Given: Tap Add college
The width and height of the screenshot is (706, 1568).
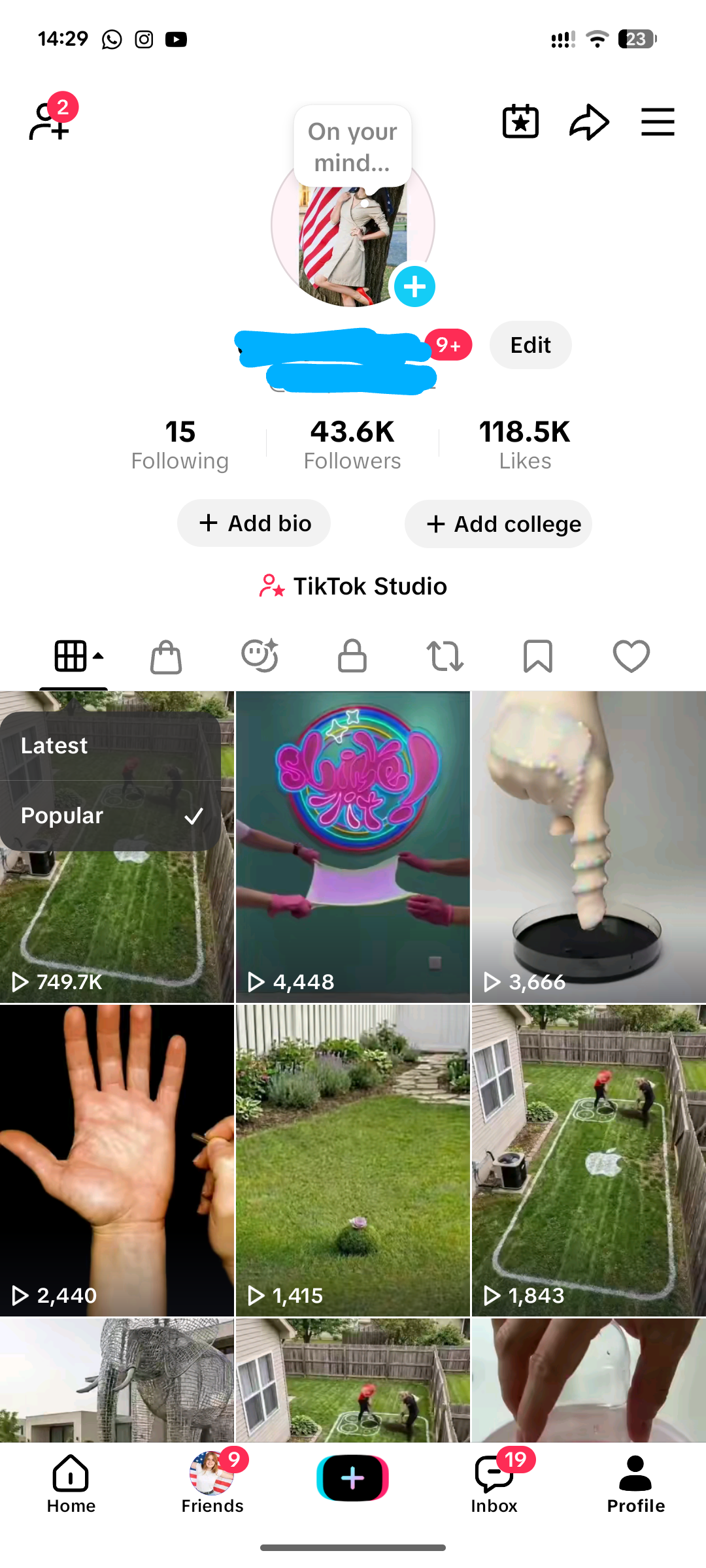Looking at the screenshot, I should 498,524.
